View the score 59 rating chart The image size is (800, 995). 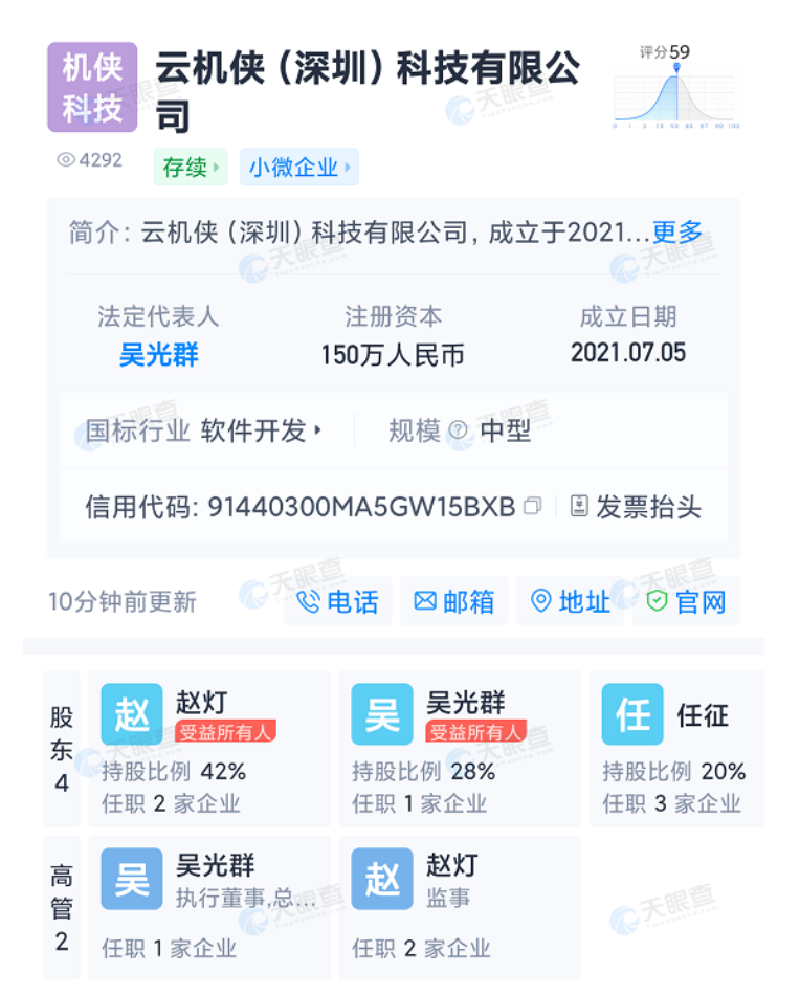point(676,87)
